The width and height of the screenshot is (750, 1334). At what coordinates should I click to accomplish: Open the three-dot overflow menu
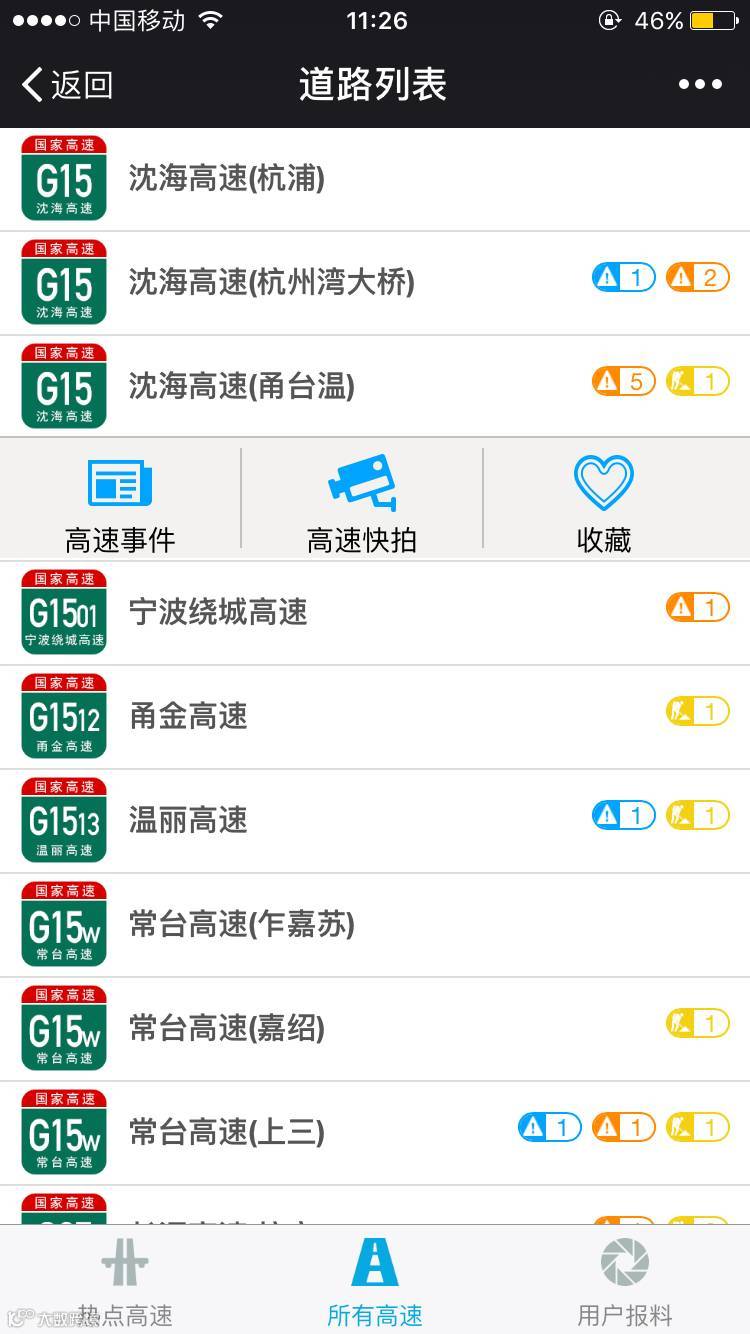[x=700, y=85]
